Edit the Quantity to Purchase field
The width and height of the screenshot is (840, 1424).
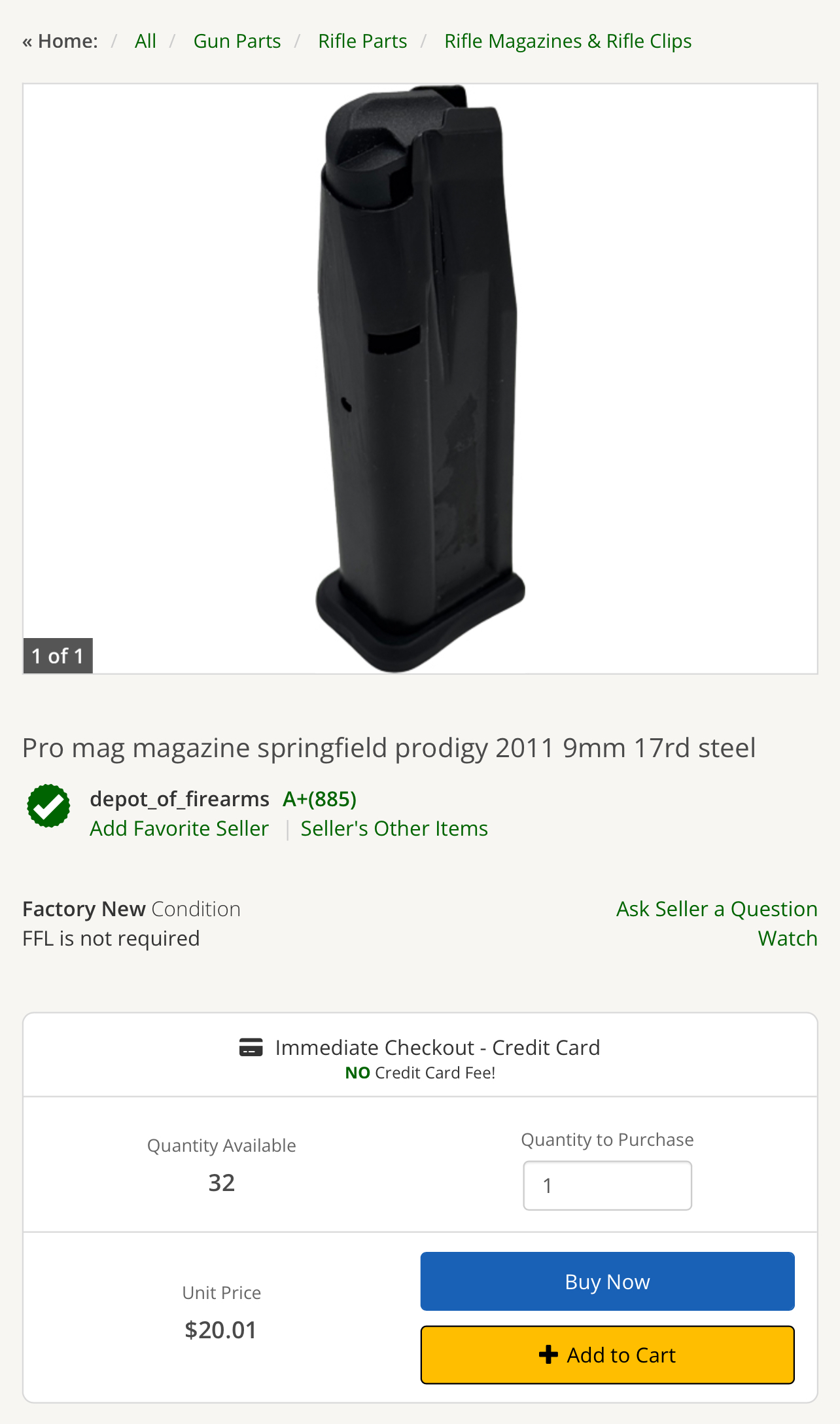coord(607,1186)
